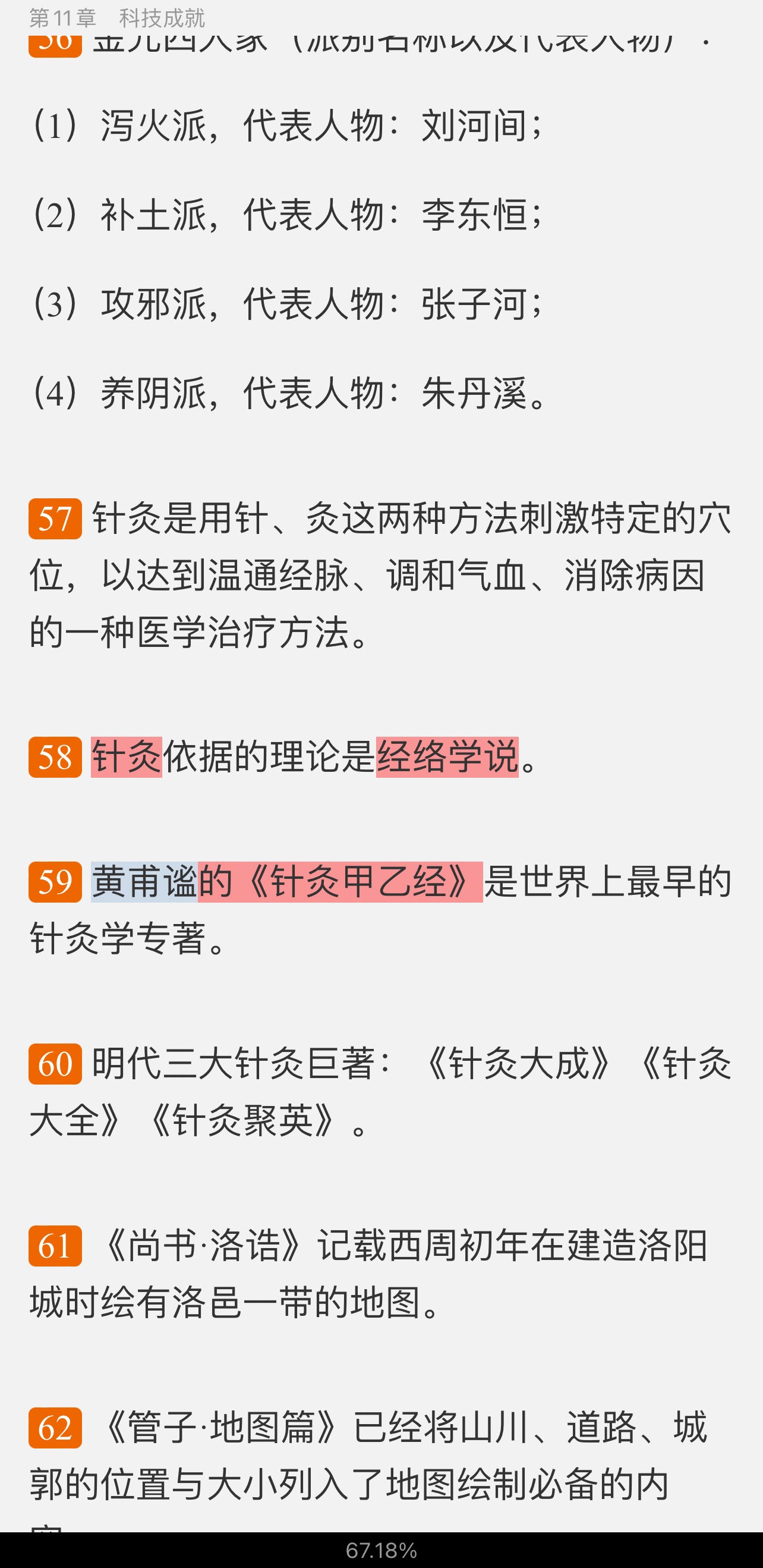Tap the red highlighted 经络学说 annotation
Viewport: 763px width, 1568px height.
pyautogui.click(x=447, y=757)
